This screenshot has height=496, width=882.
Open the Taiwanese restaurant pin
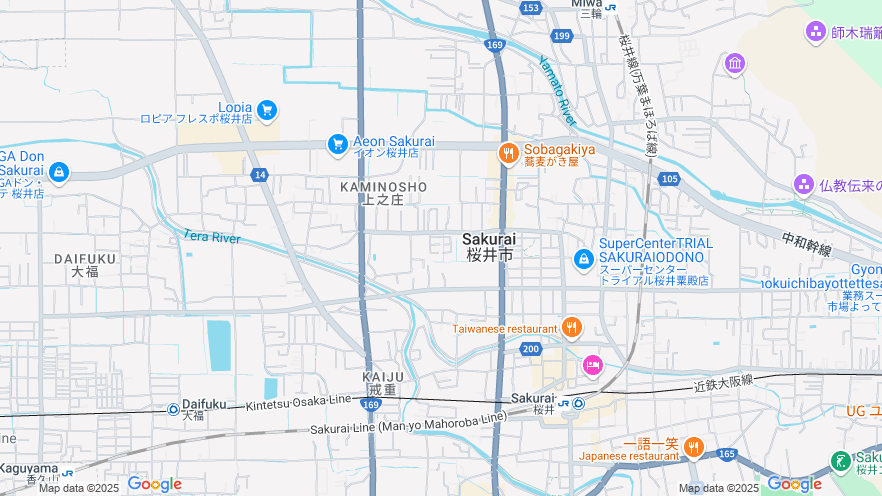click(x=571, y=327)
